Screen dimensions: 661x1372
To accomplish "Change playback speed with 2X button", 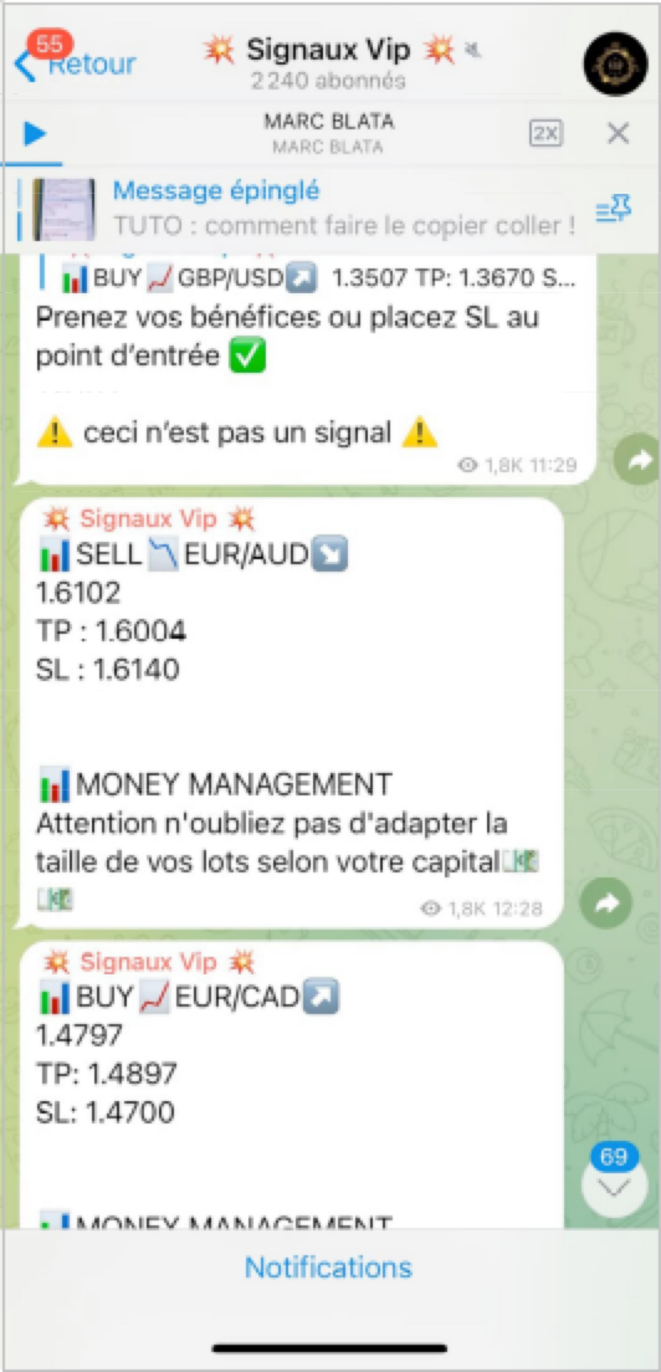I will (545, 133).
